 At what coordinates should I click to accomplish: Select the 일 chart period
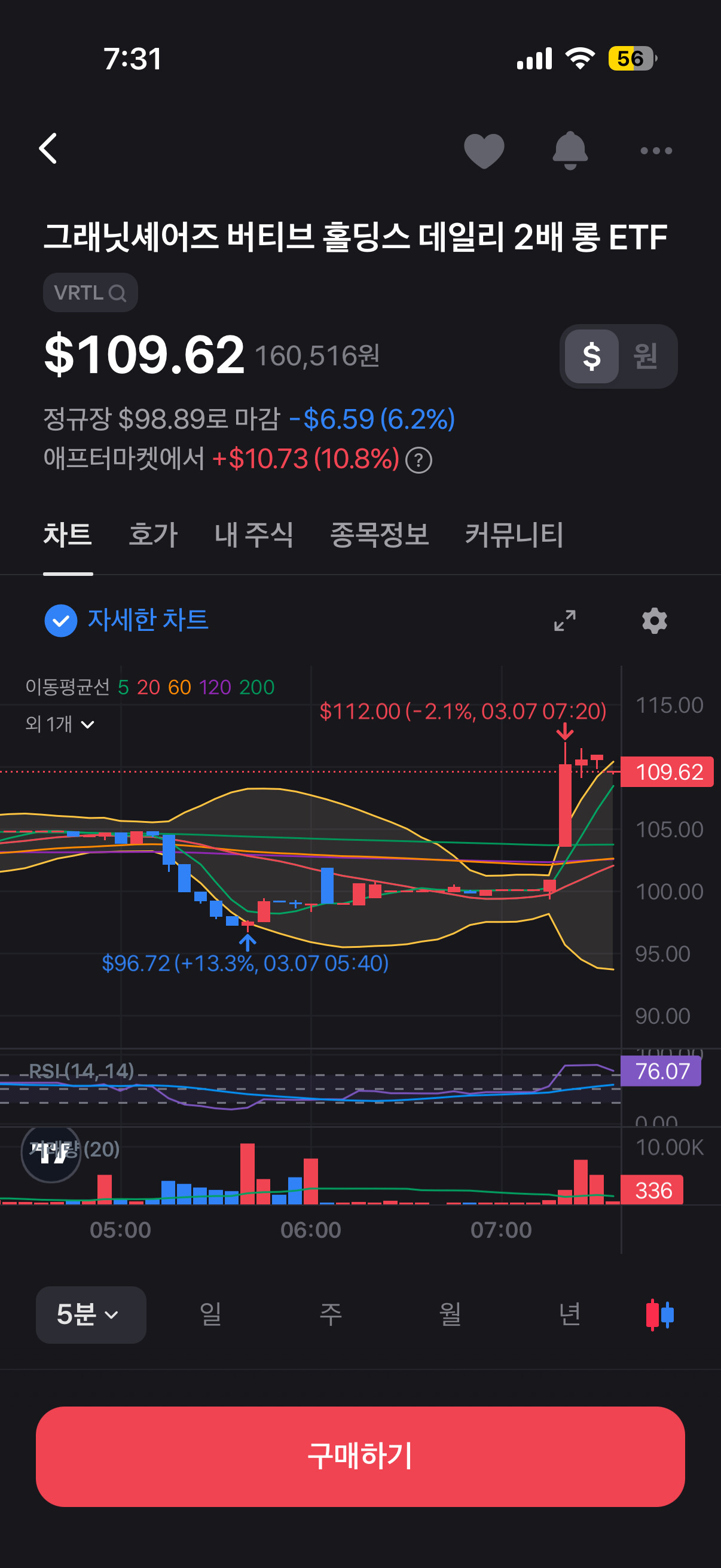pyautogui.click(x=210, y=1315)
